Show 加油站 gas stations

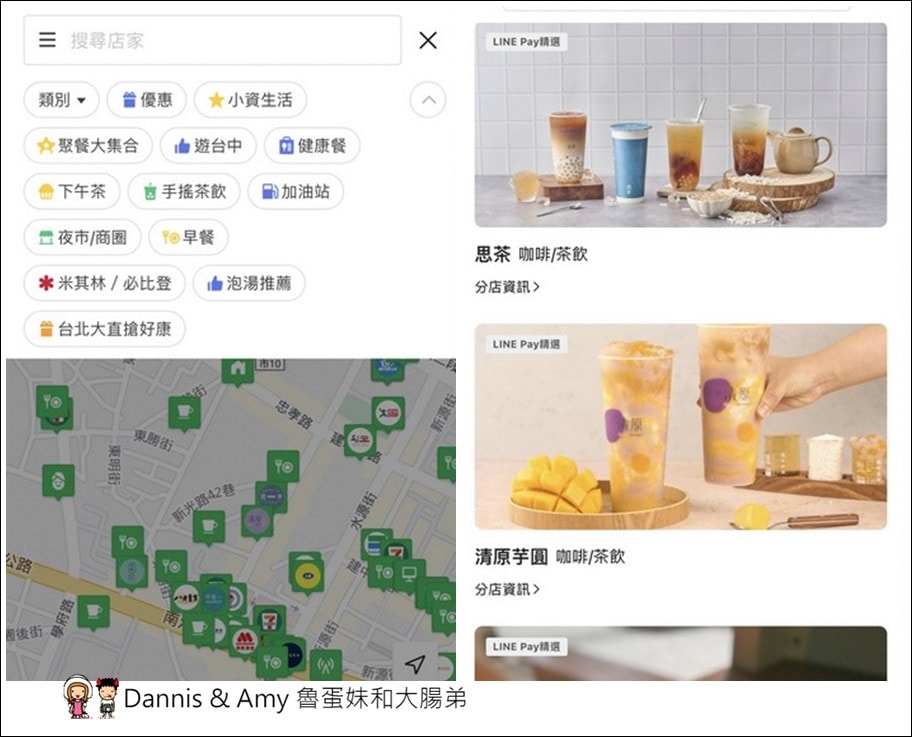296,192
